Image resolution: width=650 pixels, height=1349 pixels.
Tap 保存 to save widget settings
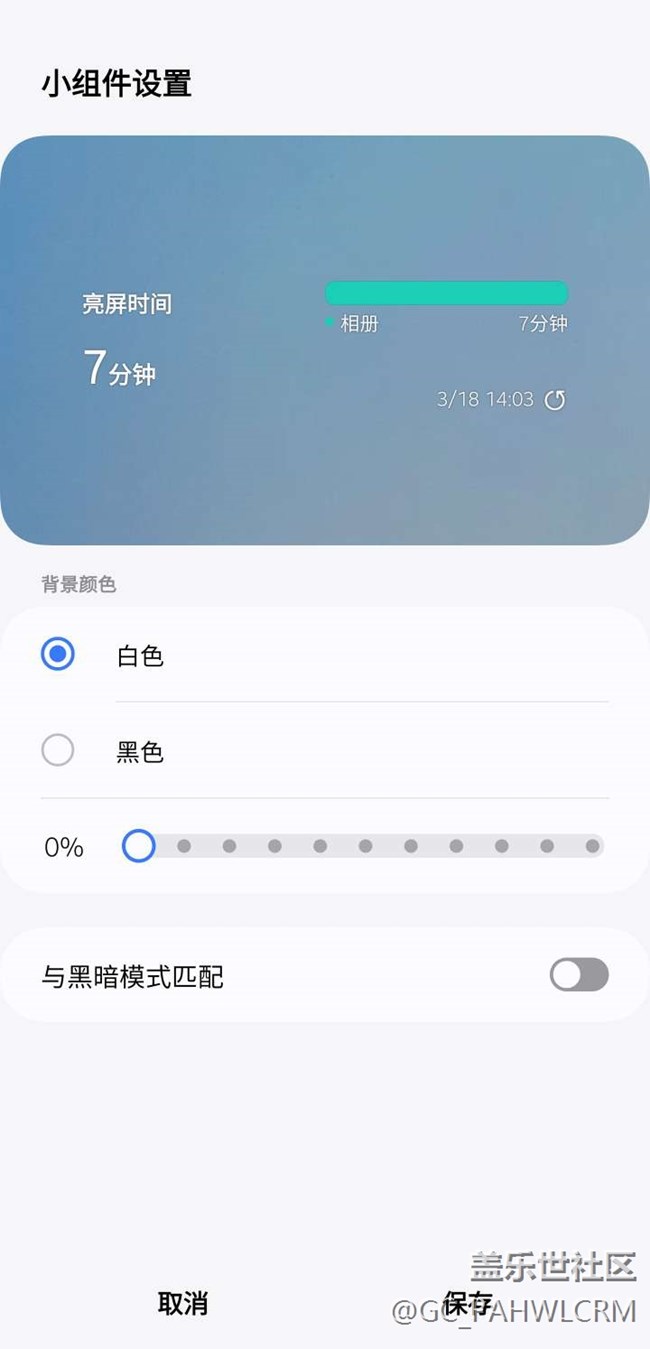467,1303
